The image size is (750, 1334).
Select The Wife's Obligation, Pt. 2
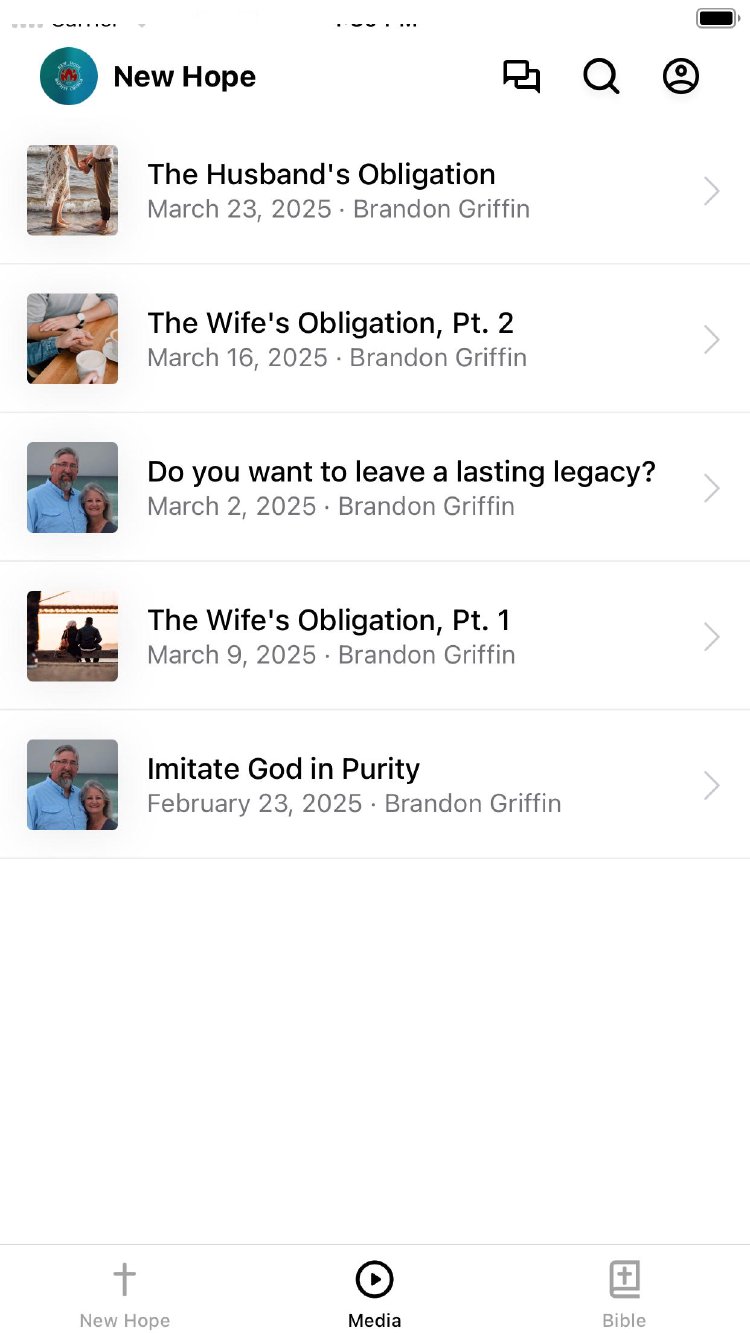pos(375,339)
